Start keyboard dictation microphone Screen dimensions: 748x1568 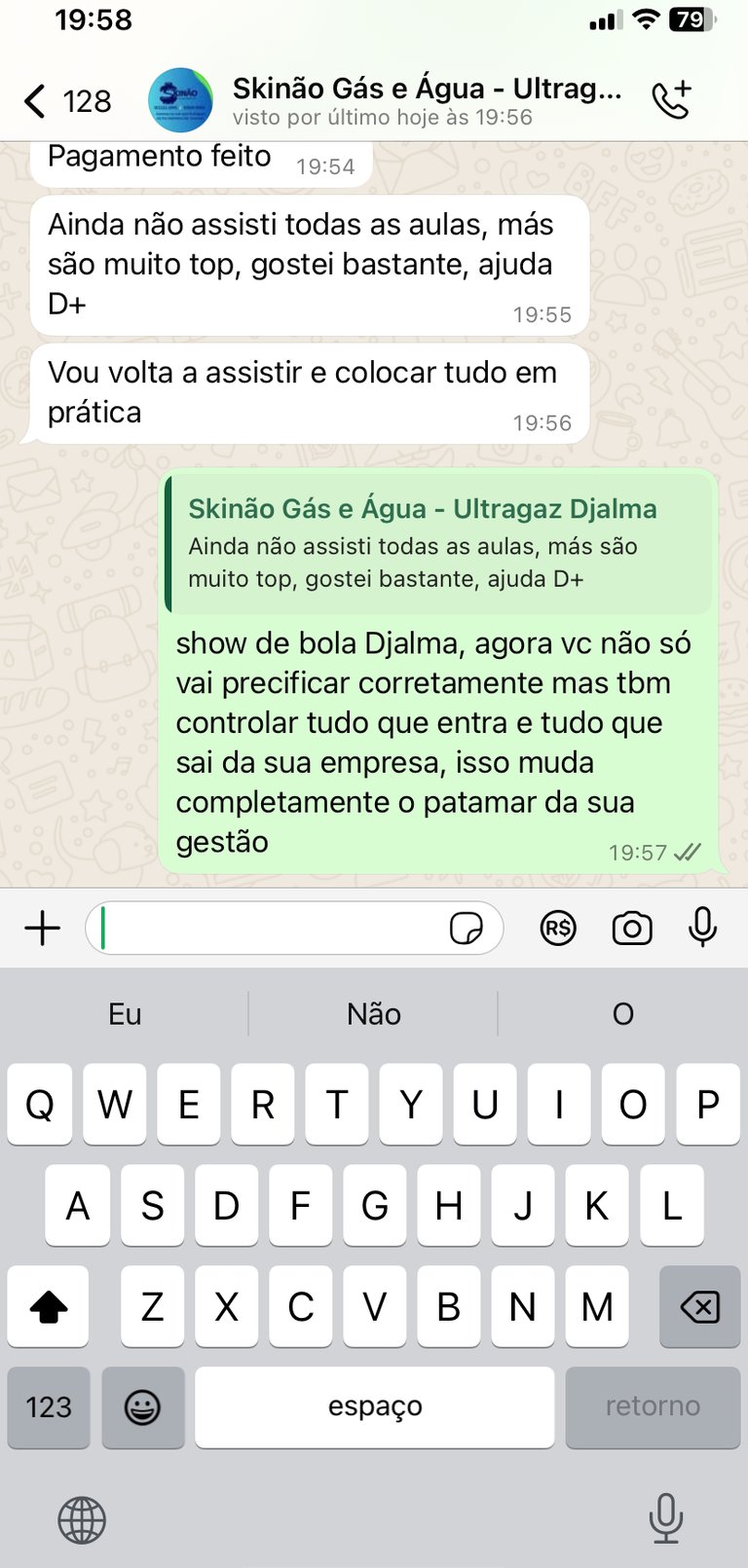pyautogui.click(x=666, y=1518)
